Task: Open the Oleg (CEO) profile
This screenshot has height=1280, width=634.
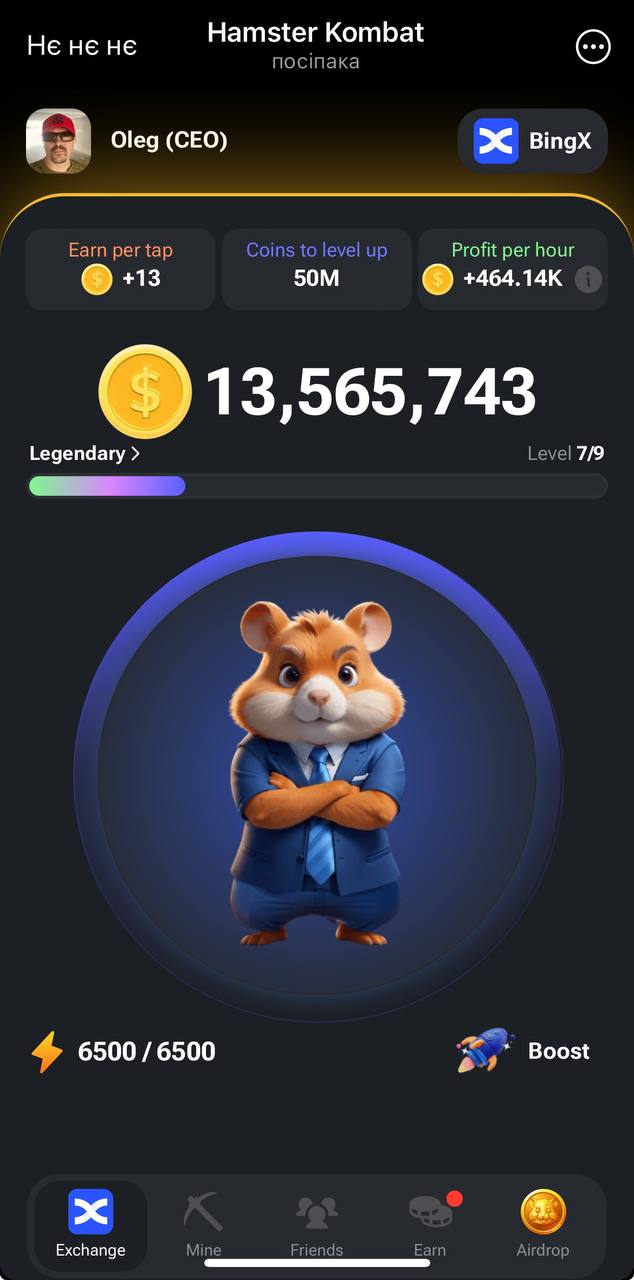Action: tap(127, 141)
